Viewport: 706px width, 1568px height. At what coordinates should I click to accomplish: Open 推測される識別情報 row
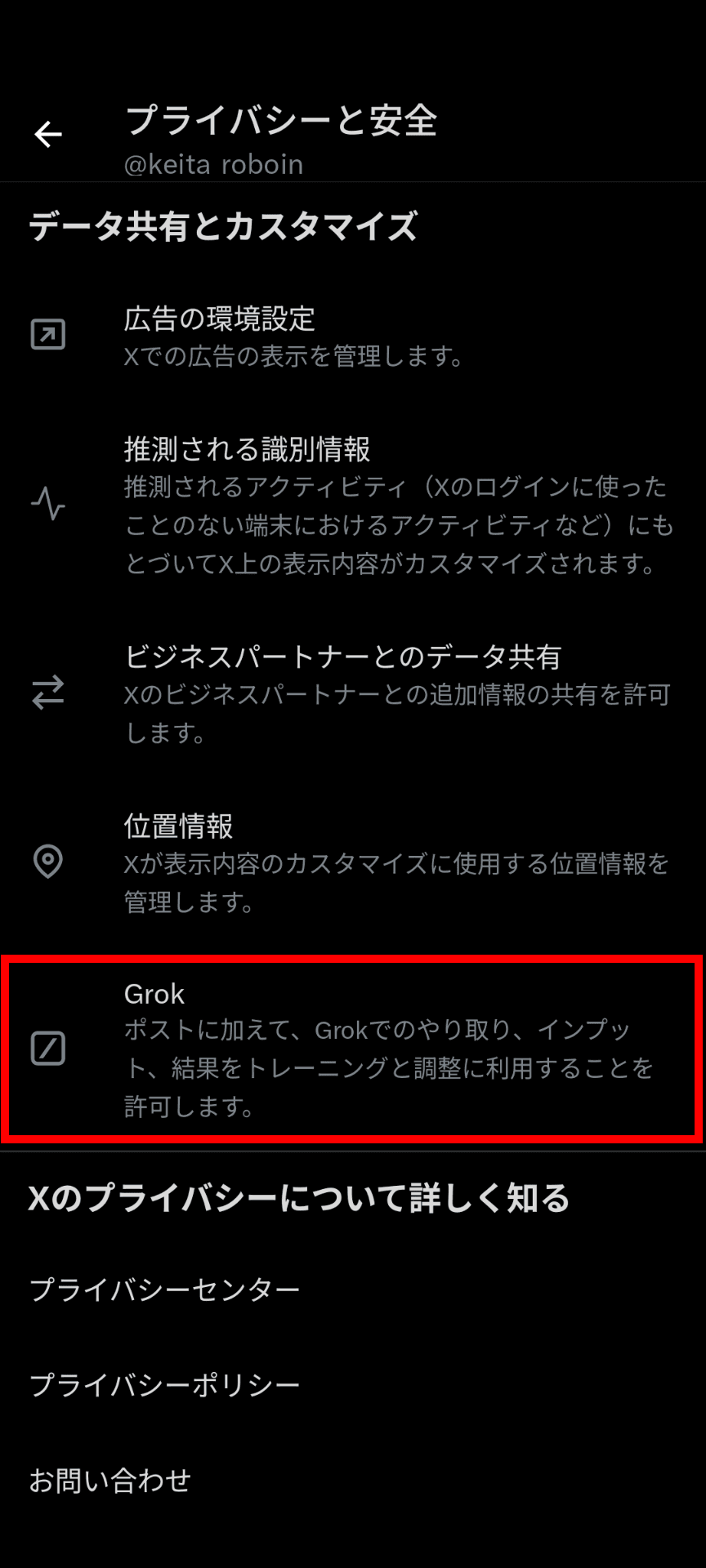coord(353,506)
